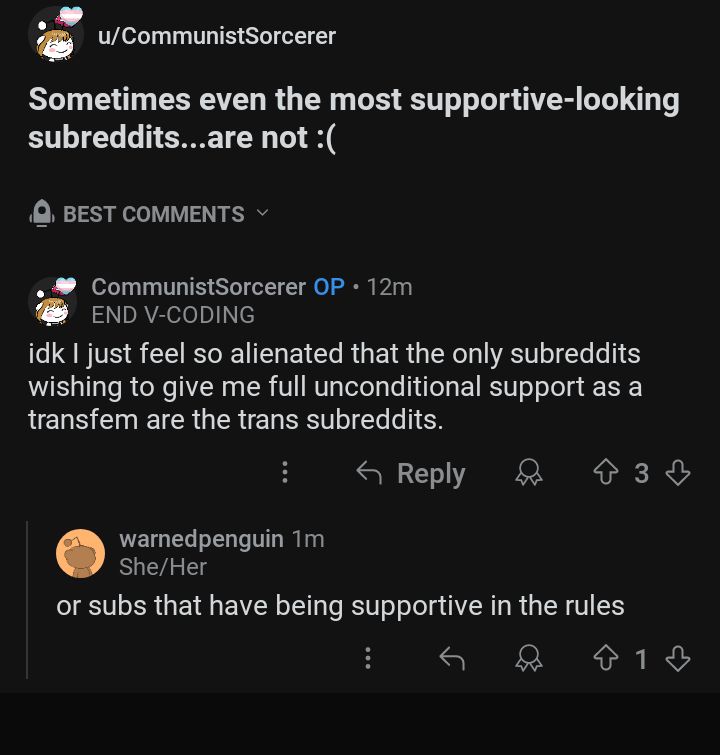Open more options on CommunistSorcerer's comment
This screenshot has height=755, width=720.
(285, 473)
